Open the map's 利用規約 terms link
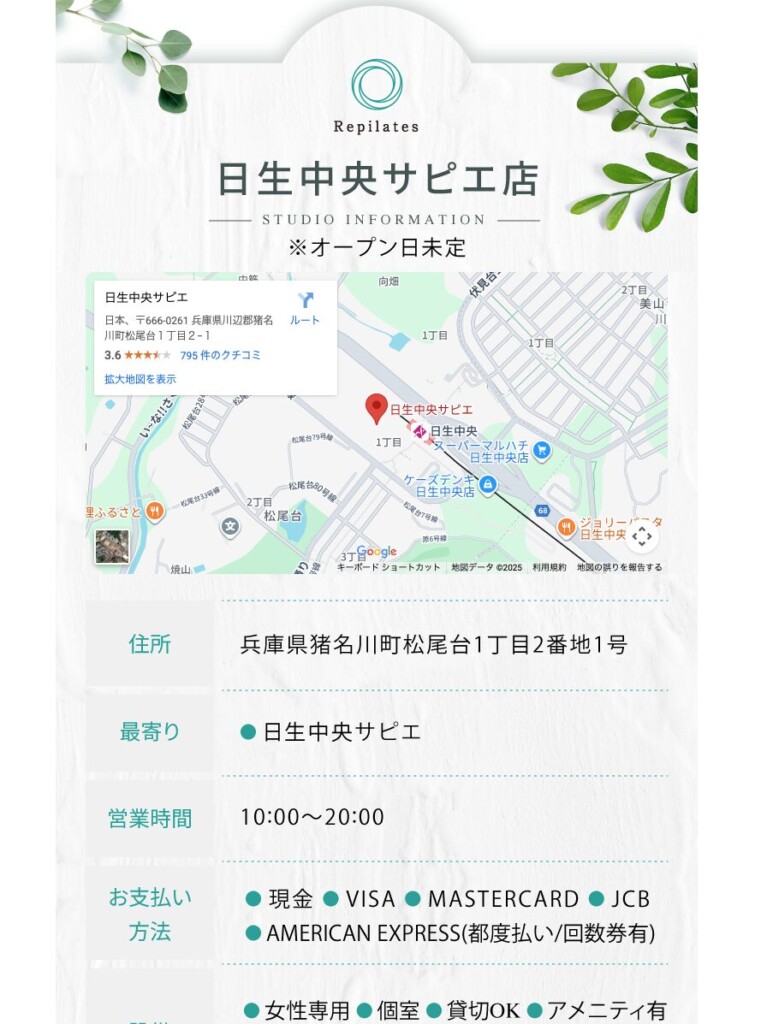761x1024 pixels. coord(549,567)
